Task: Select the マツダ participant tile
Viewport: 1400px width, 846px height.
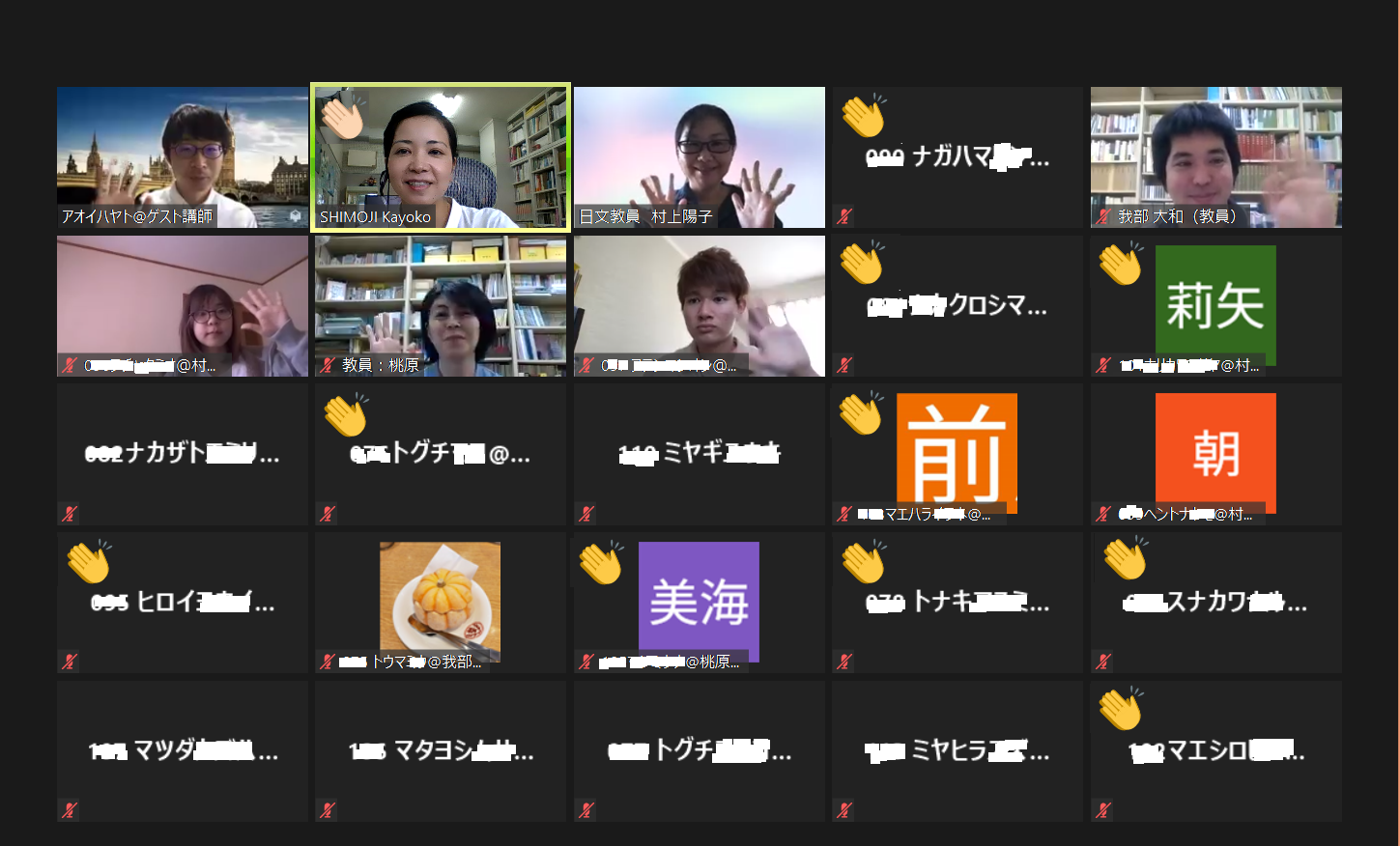Action: click(183, 751)
